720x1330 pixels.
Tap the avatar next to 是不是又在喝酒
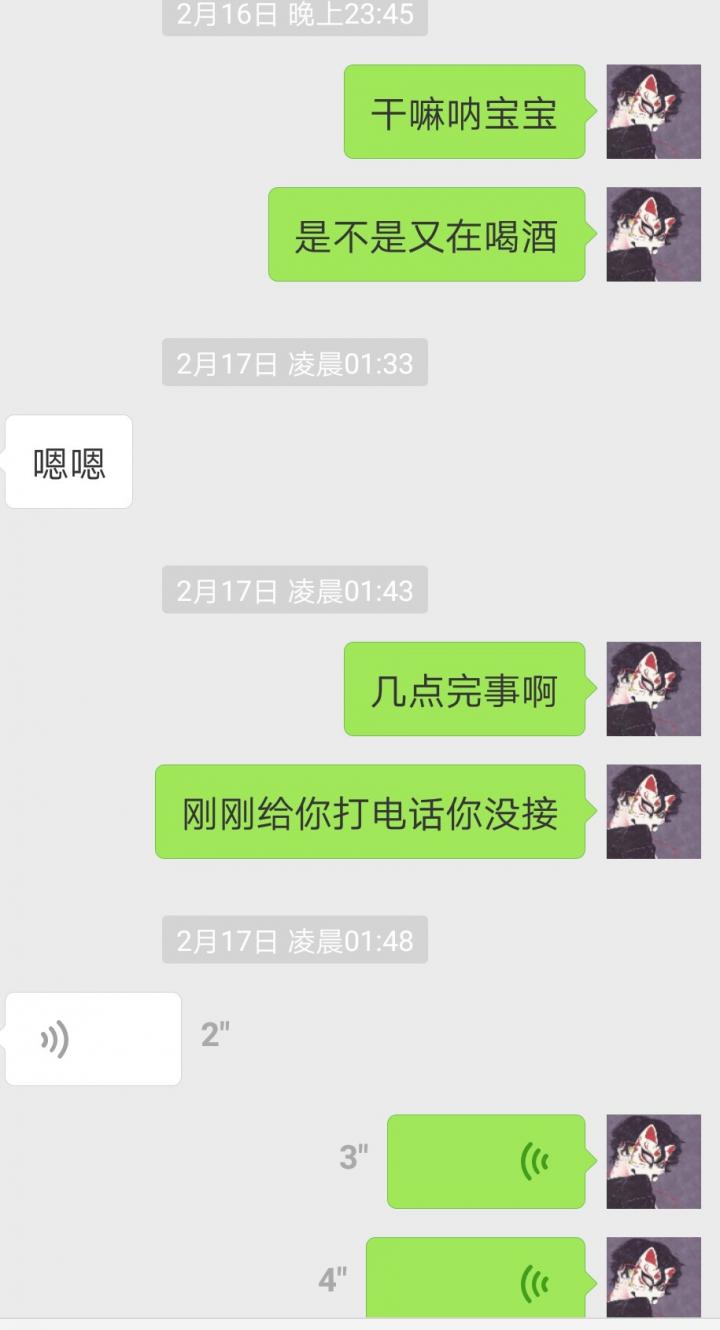tap(654, 233)
